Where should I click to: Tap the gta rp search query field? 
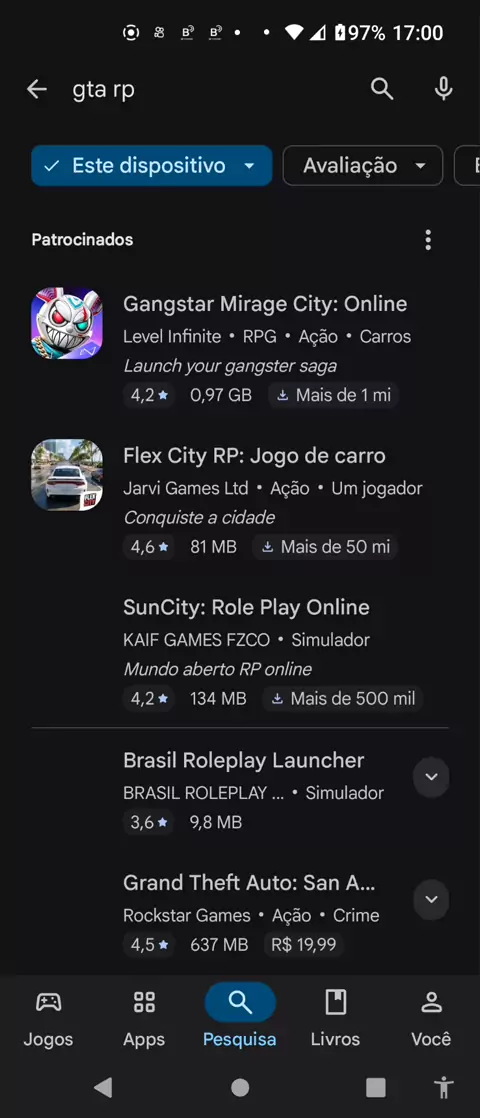pos(214,90)
